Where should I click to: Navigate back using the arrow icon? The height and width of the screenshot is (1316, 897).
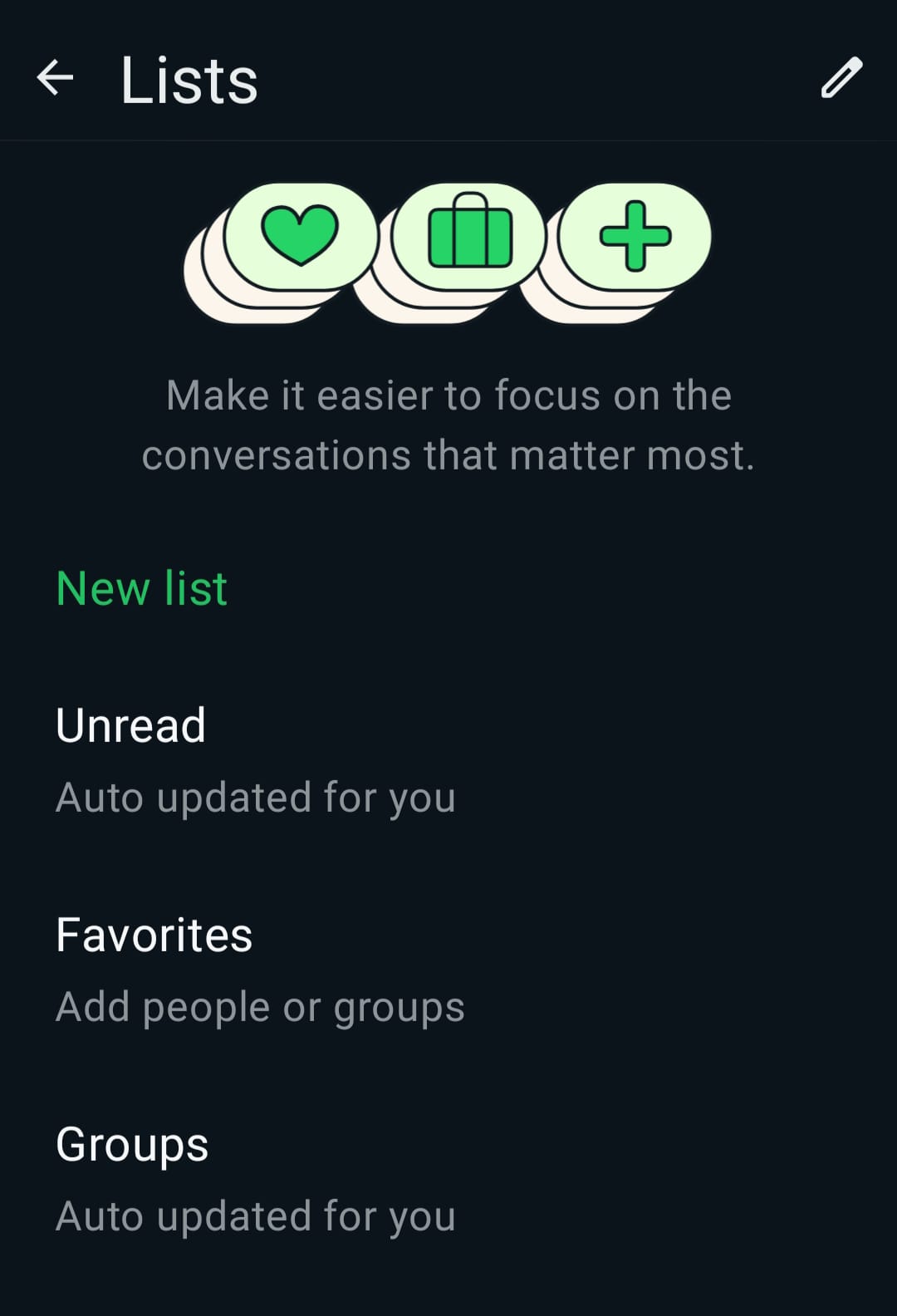point(54,79)
